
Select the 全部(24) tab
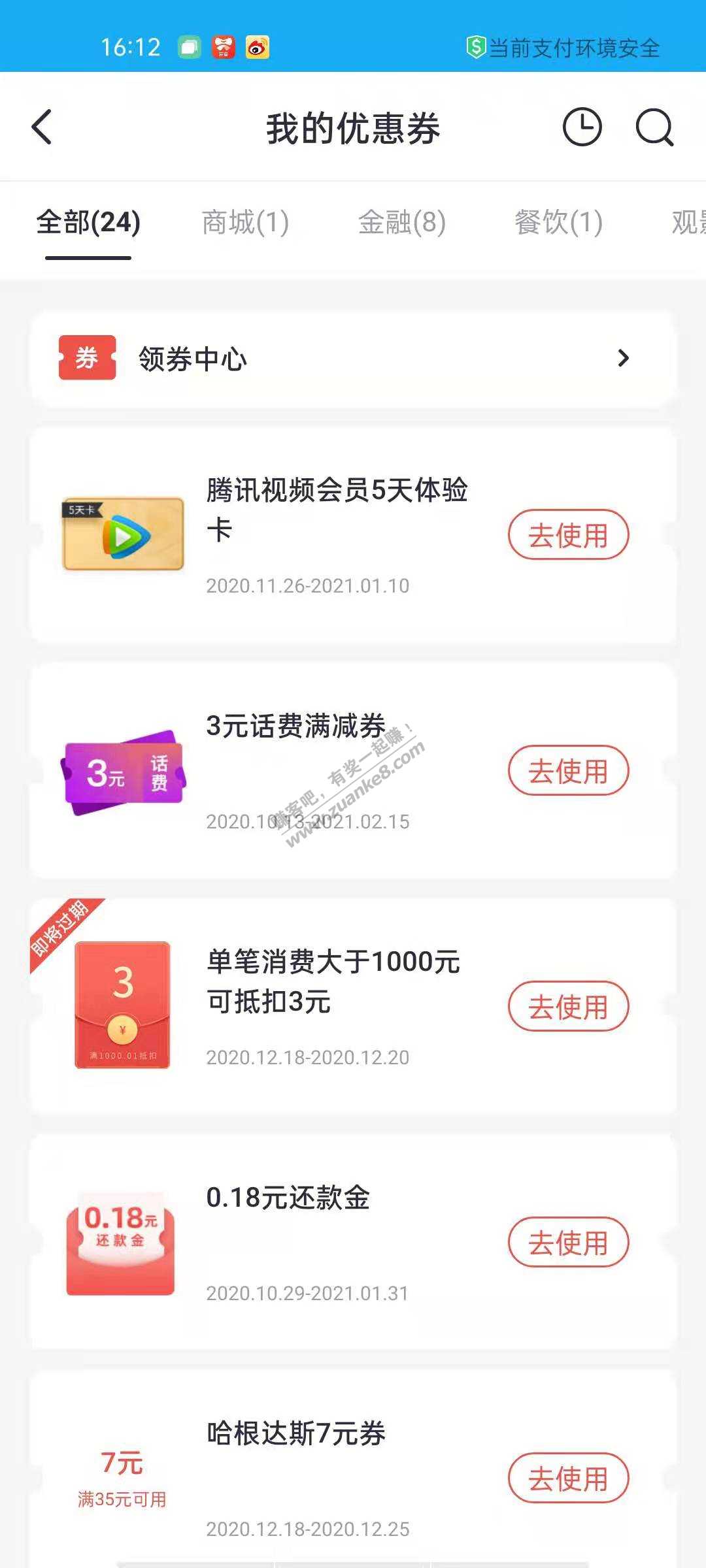(88, 223)
